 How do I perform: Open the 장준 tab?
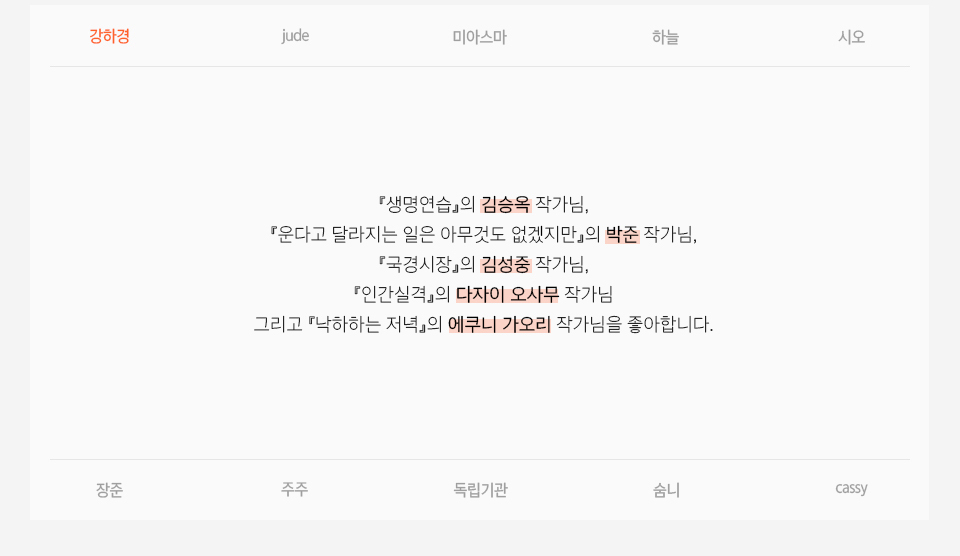click(x=109, y=490)
